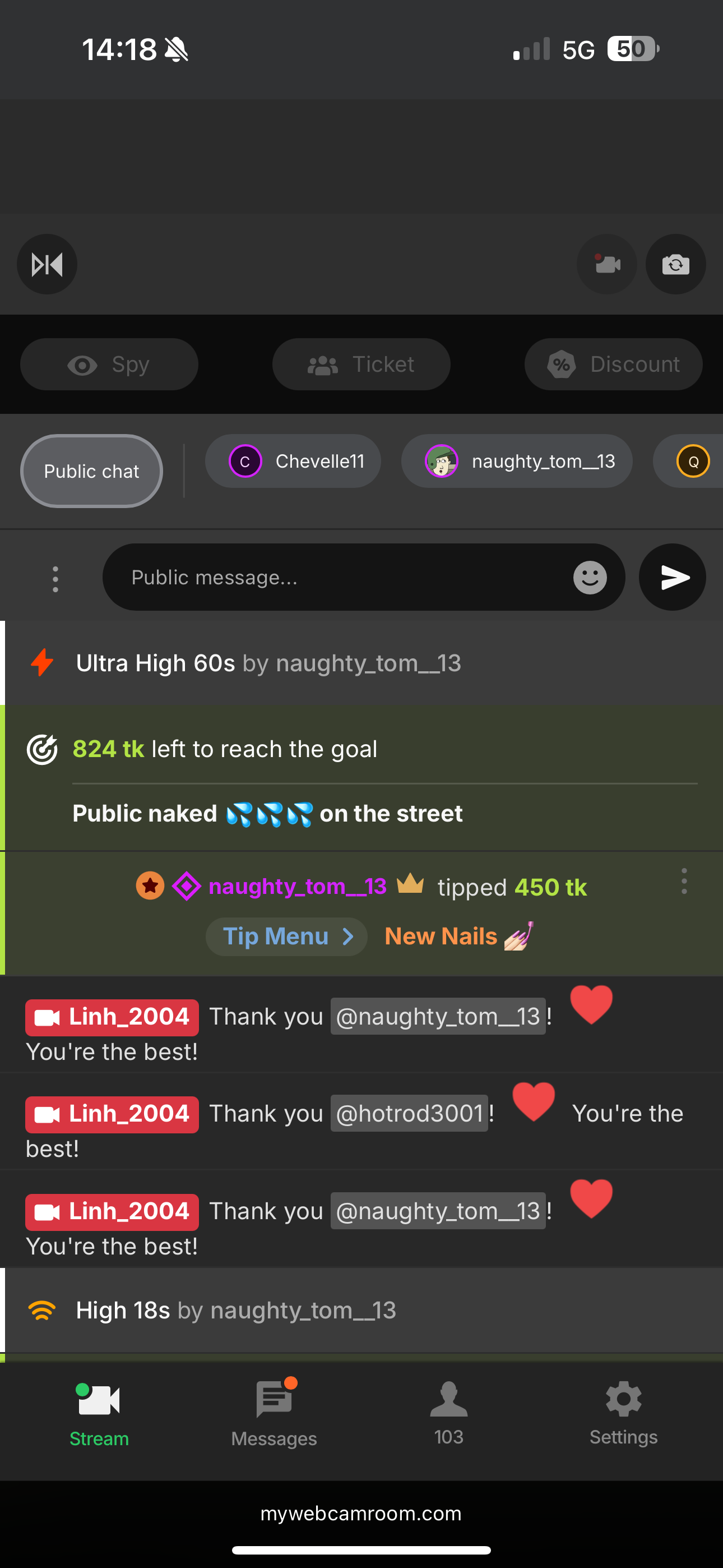Focus the Public message input field
Viewport: 723px width, 1568px height.
[x=341, y=577]
